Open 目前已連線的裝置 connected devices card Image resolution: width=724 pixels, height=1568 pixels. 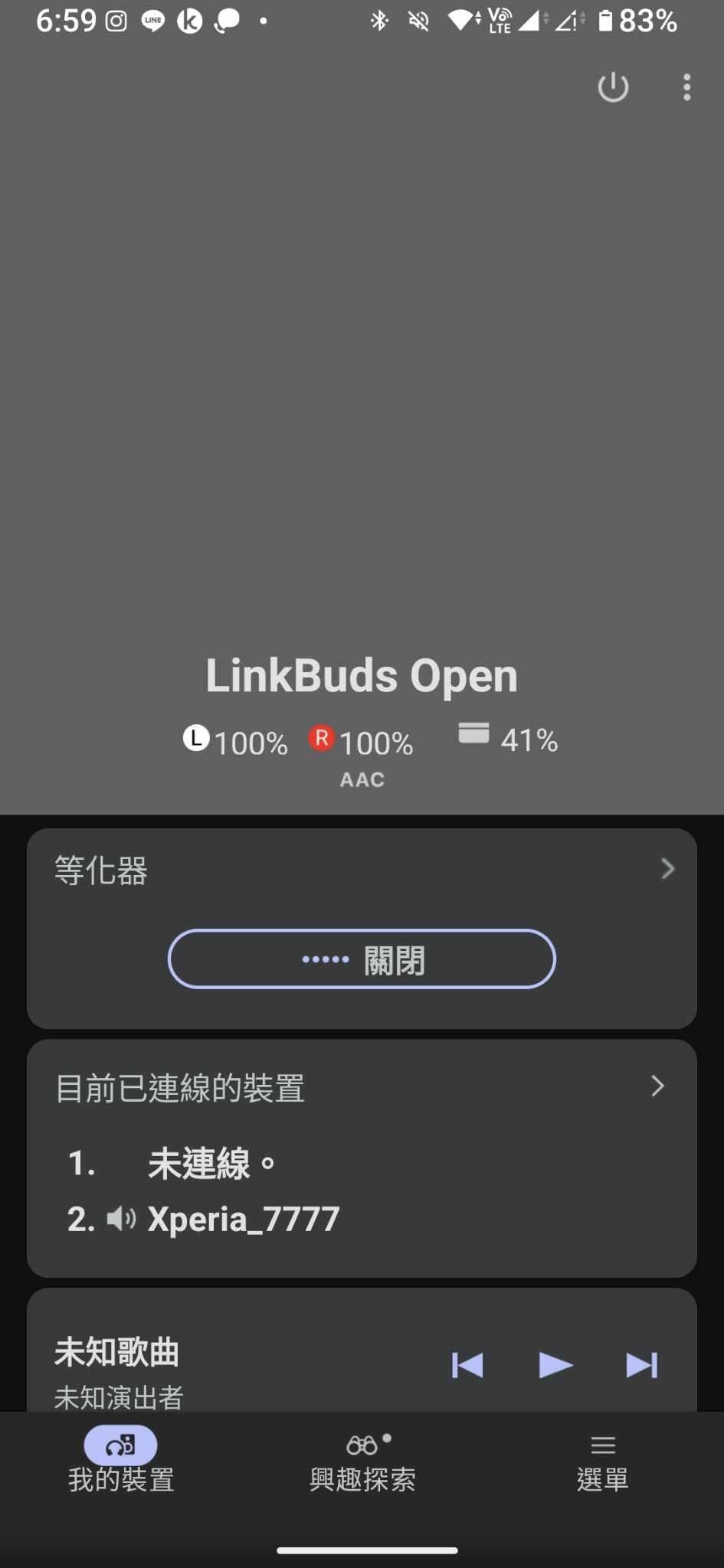tap(362, 1158)
